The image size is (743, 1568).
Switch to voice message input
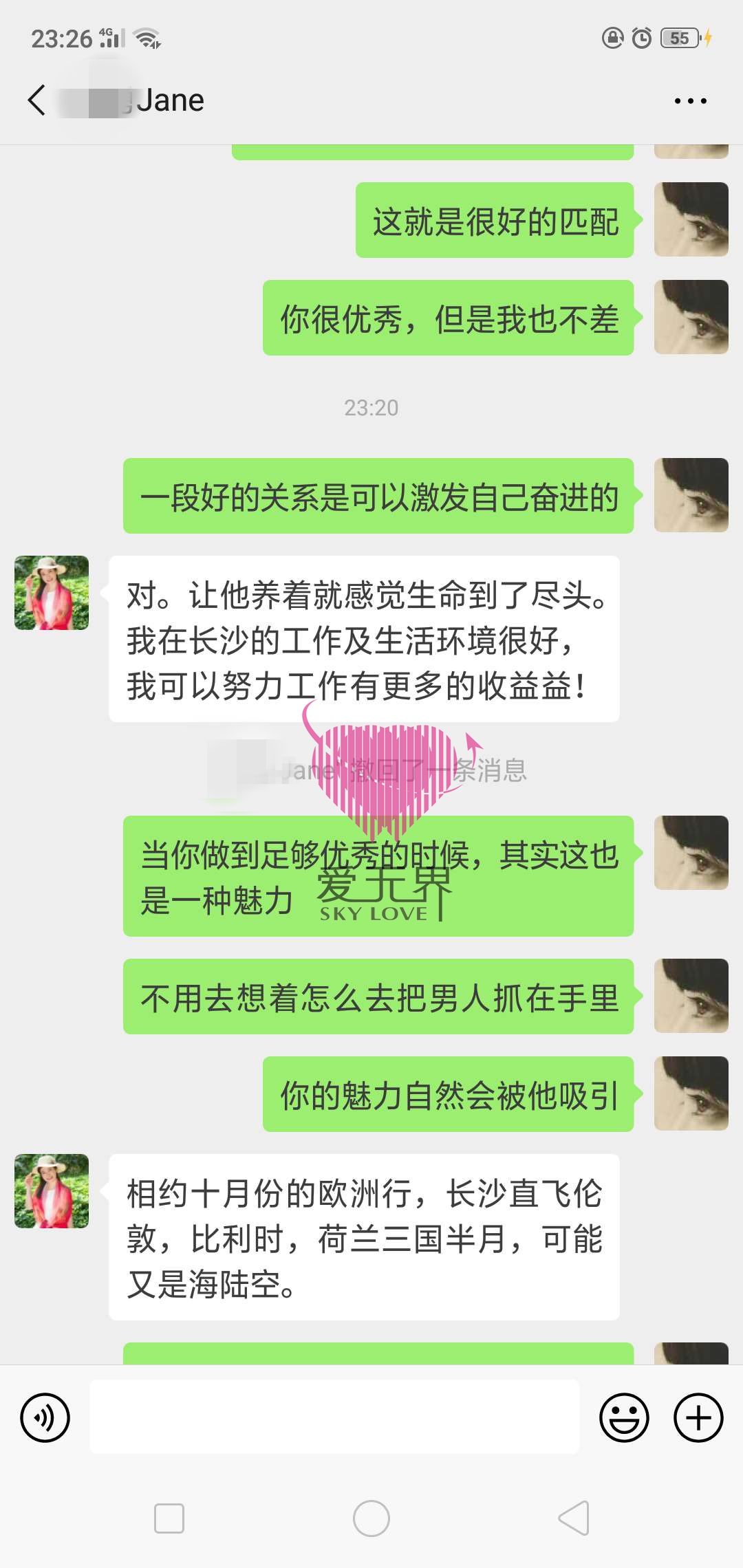[45, 1417]
